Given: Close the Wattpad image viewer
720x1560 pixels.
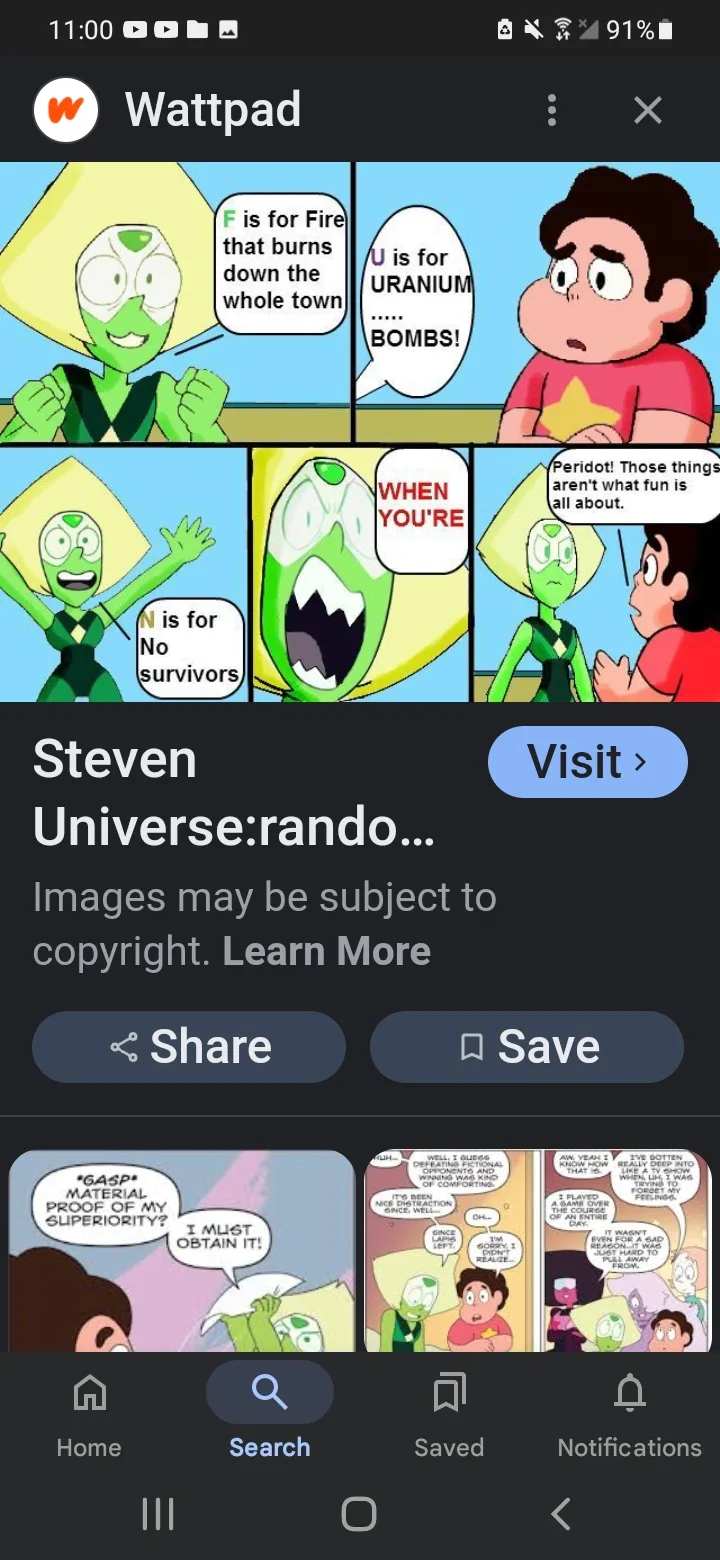Looking at the screenshot, I should point(648,110).
